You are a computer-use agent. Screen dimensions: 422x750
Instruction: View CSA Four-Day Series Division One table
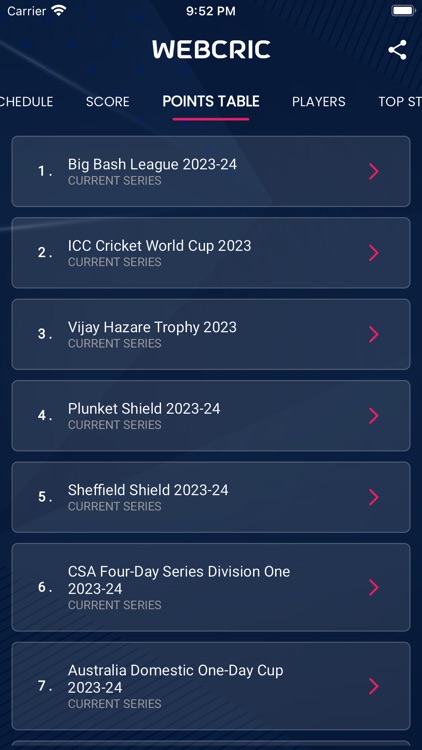(211, 587)
